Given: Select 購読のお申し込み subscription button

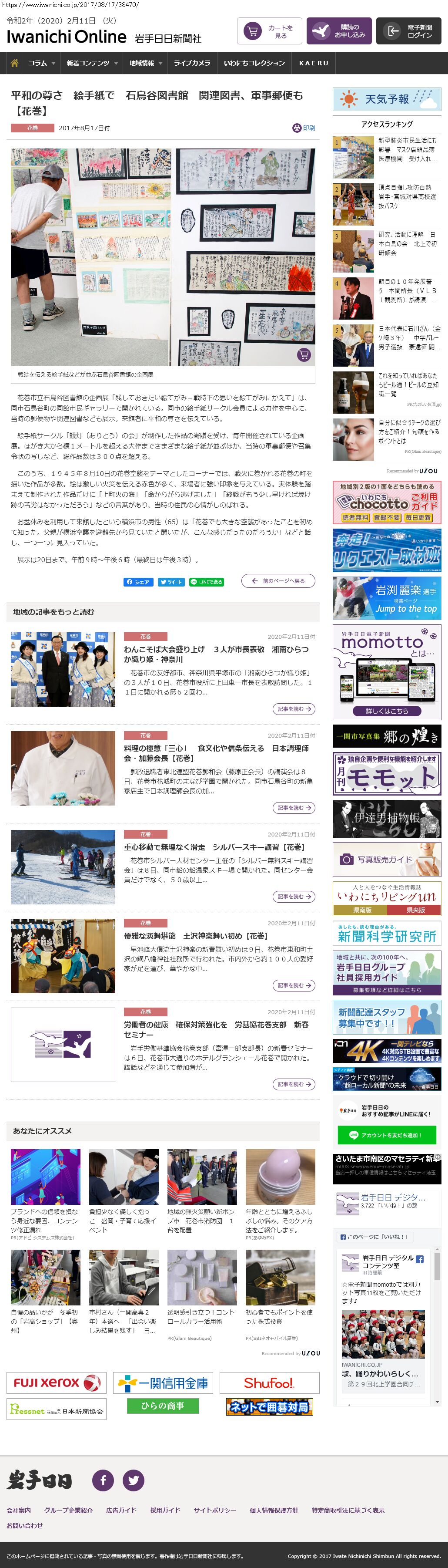Looking at the screenshot, I should (x=338, y=32).
